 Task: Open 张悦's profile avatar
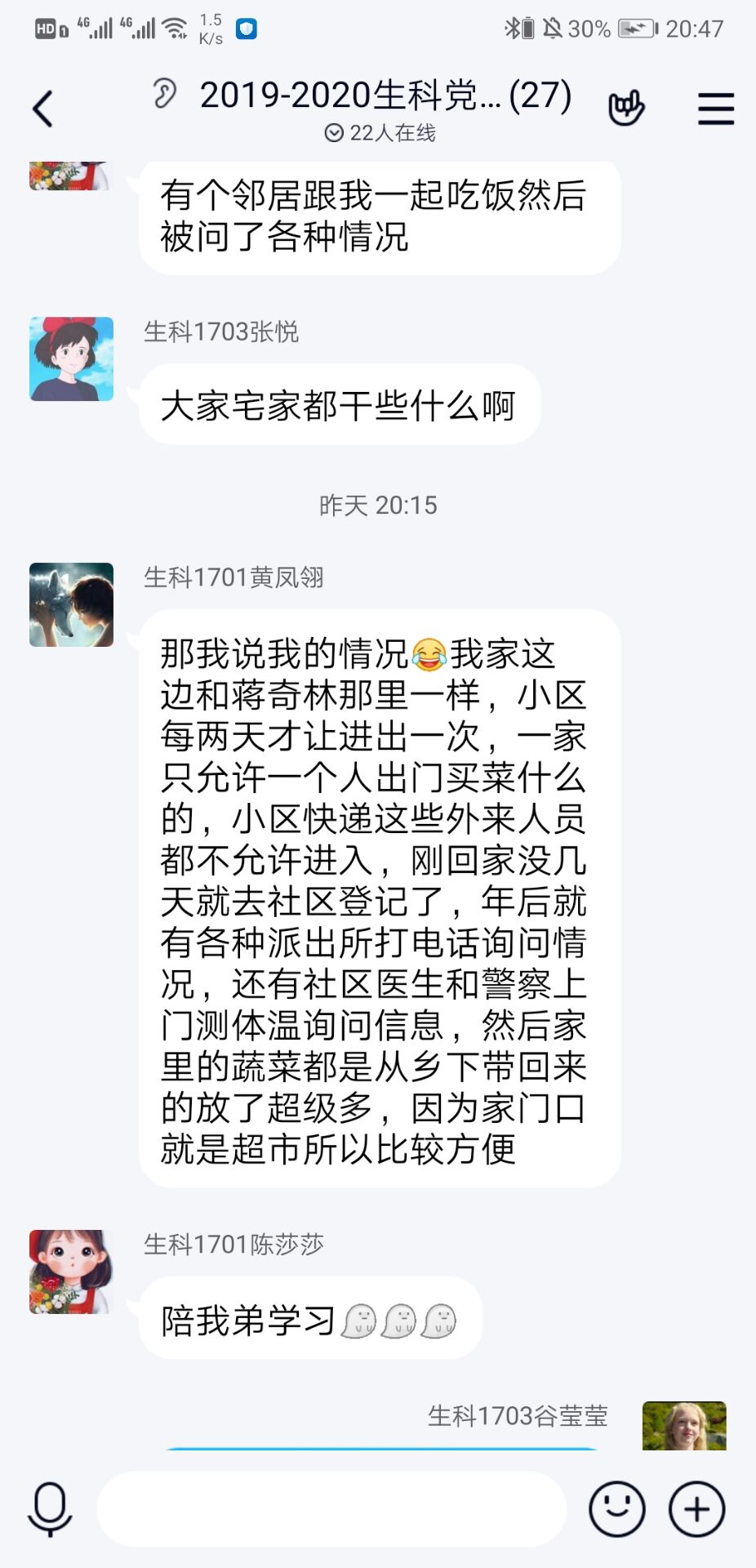(x=72, y=359)
